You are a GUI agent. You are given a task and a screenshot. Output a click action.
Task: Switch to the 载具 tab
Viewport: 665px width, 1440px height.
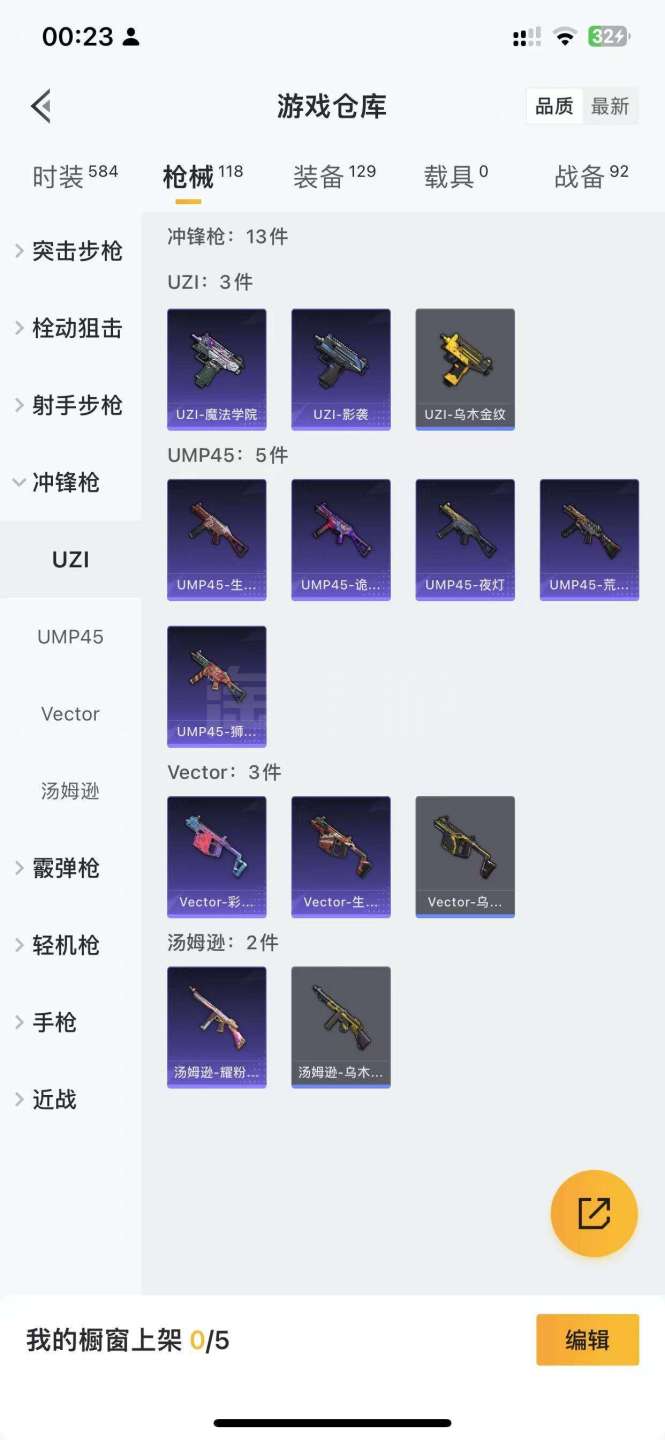click(x=456, y=177)
